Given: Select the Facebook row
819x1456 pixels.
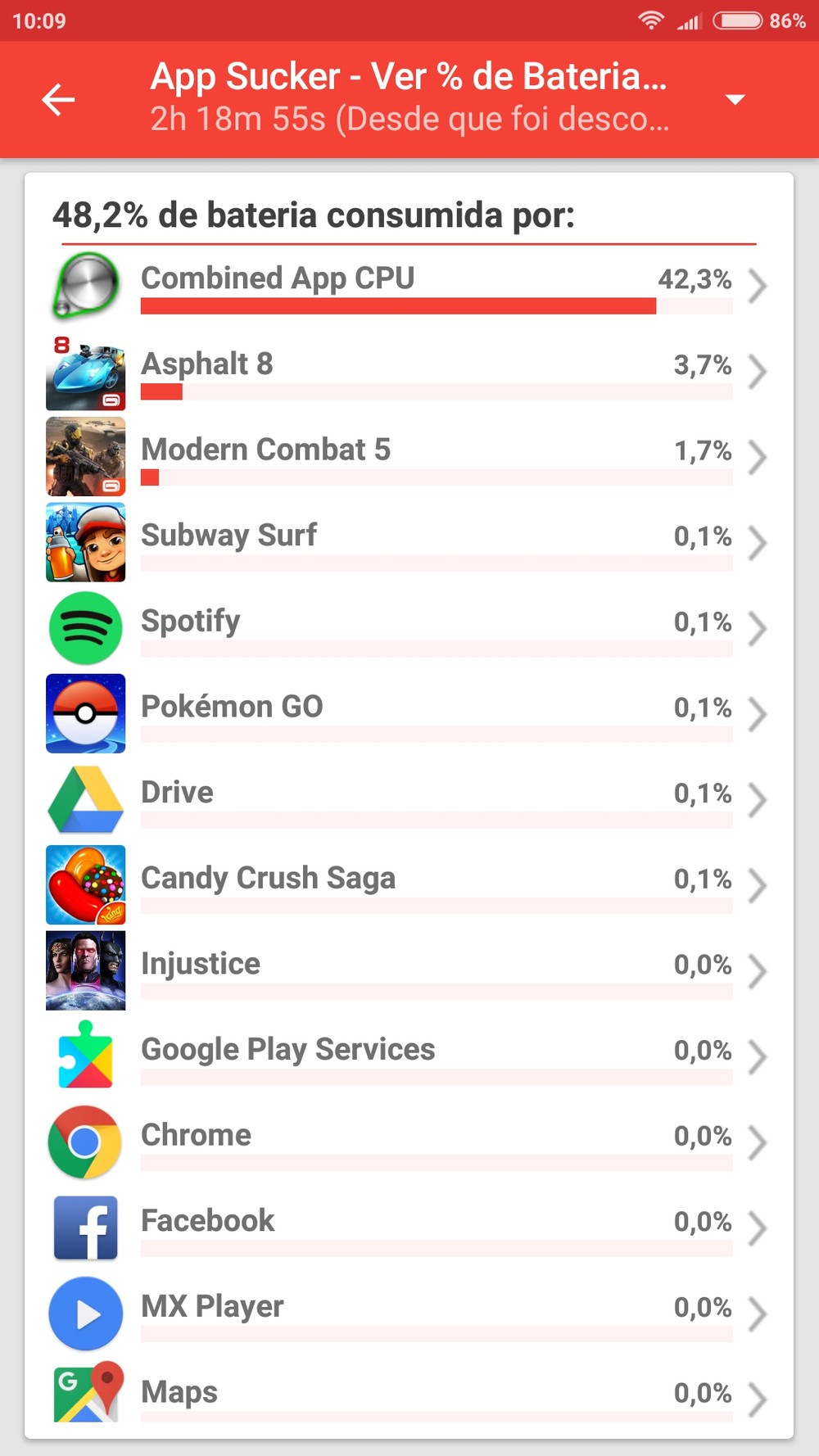Looking at the screenshot, I should pyautogui.click(x=409, y=1227).
